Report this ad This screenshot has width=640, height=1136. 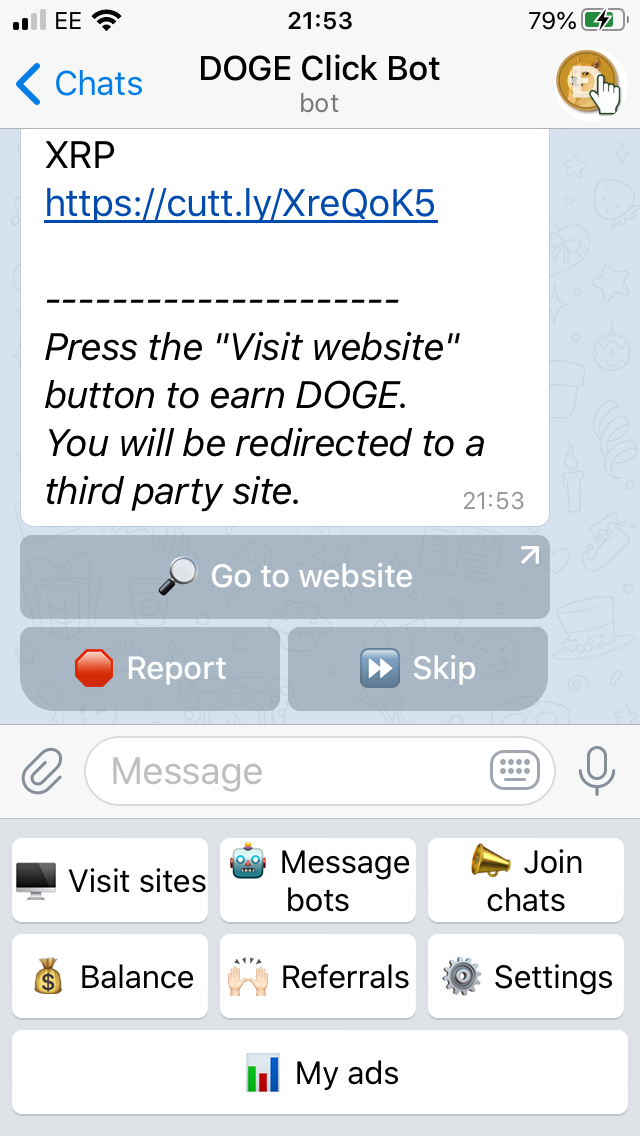pyautogui.click(x=150, y=668)
